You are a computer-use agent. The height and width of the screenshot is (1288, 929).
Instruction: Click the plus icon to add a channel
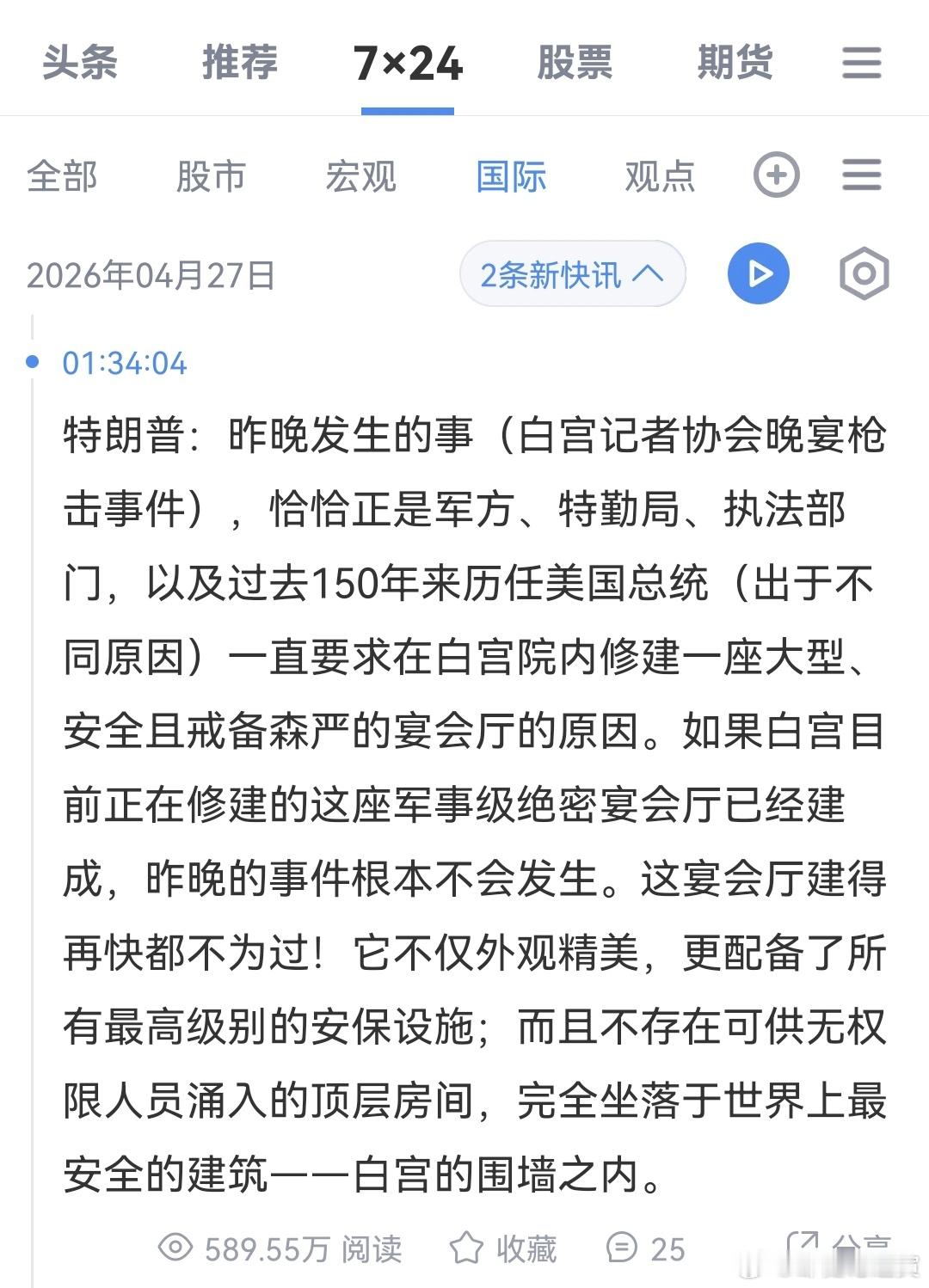tap(776, 175)
